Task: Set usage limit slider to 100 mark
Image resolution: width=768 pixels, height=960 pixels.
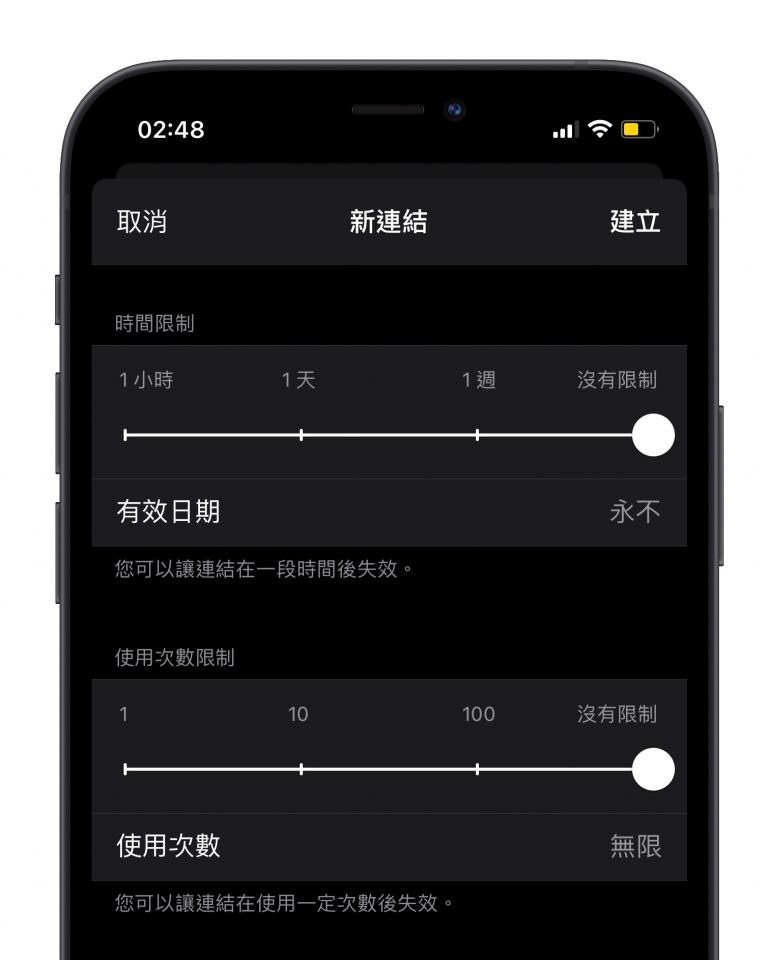Action: pos(477,769)
